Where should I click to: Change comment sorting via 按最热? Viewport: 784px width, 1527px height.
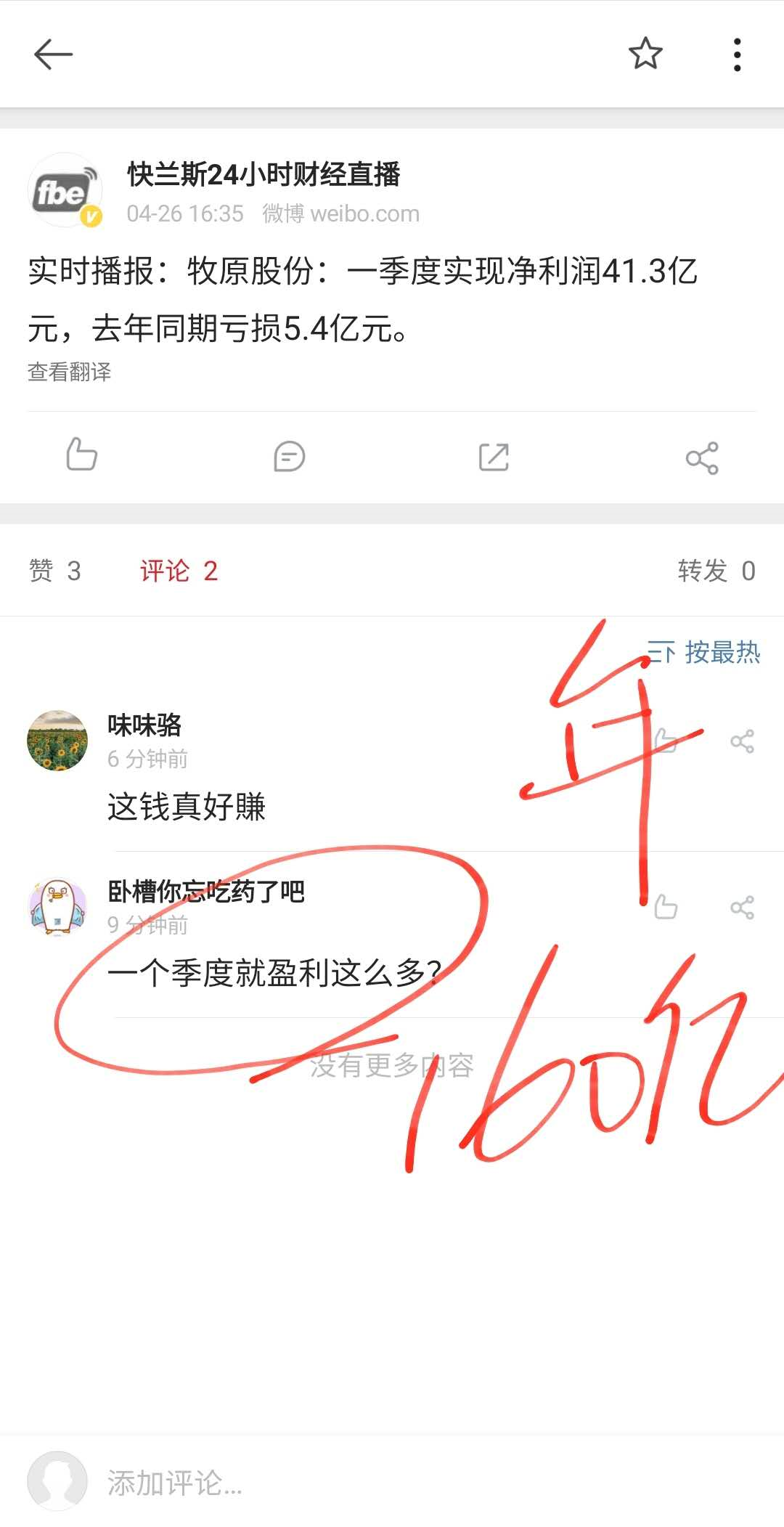[703, 652]
